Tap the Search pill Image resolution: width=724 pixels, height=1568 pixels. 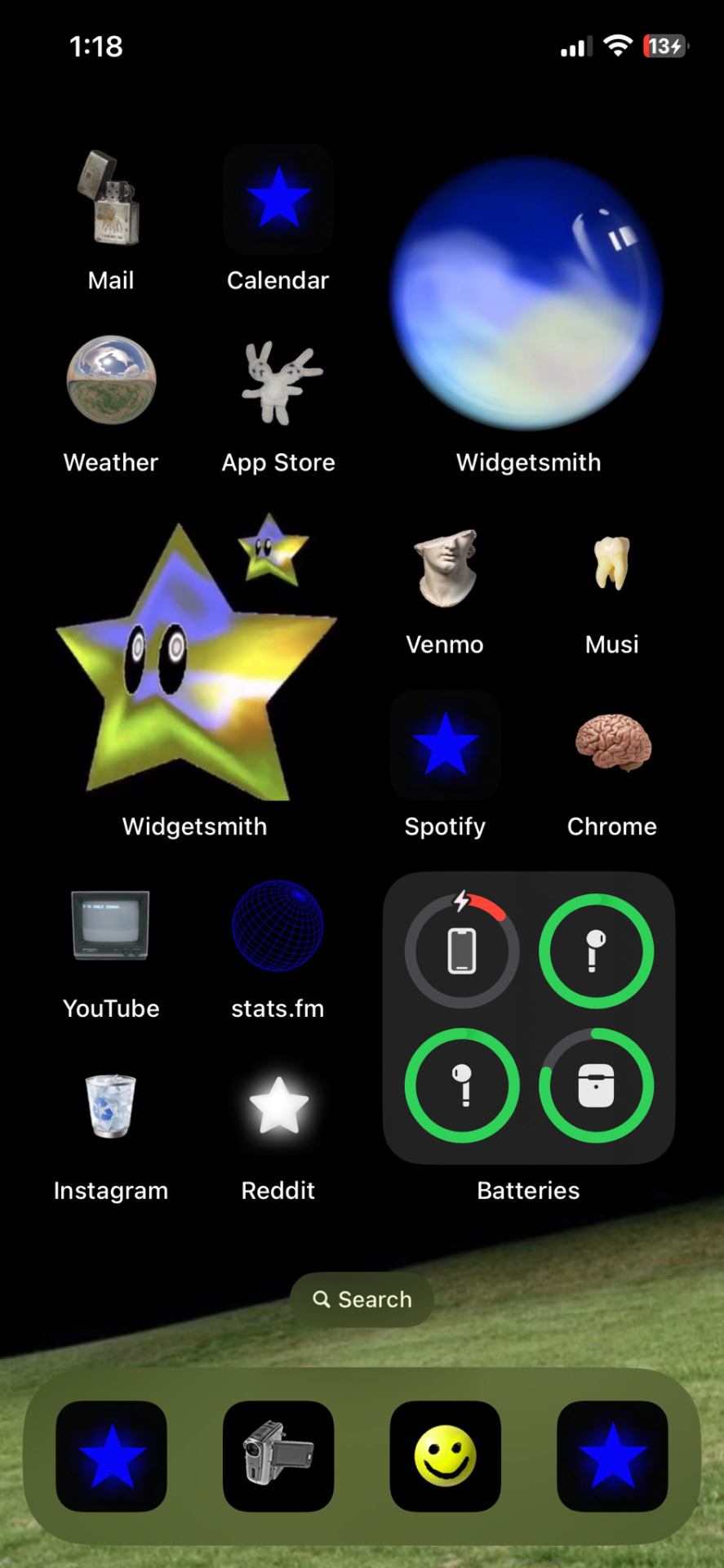pos(362,1299)
